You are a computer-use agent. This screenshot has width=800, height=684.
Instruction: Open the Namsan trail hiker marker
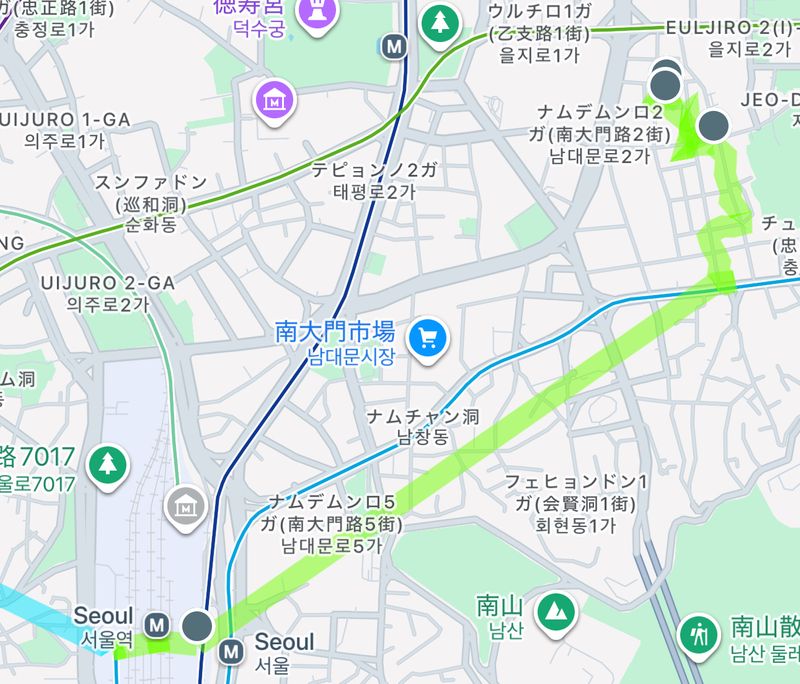696,634
